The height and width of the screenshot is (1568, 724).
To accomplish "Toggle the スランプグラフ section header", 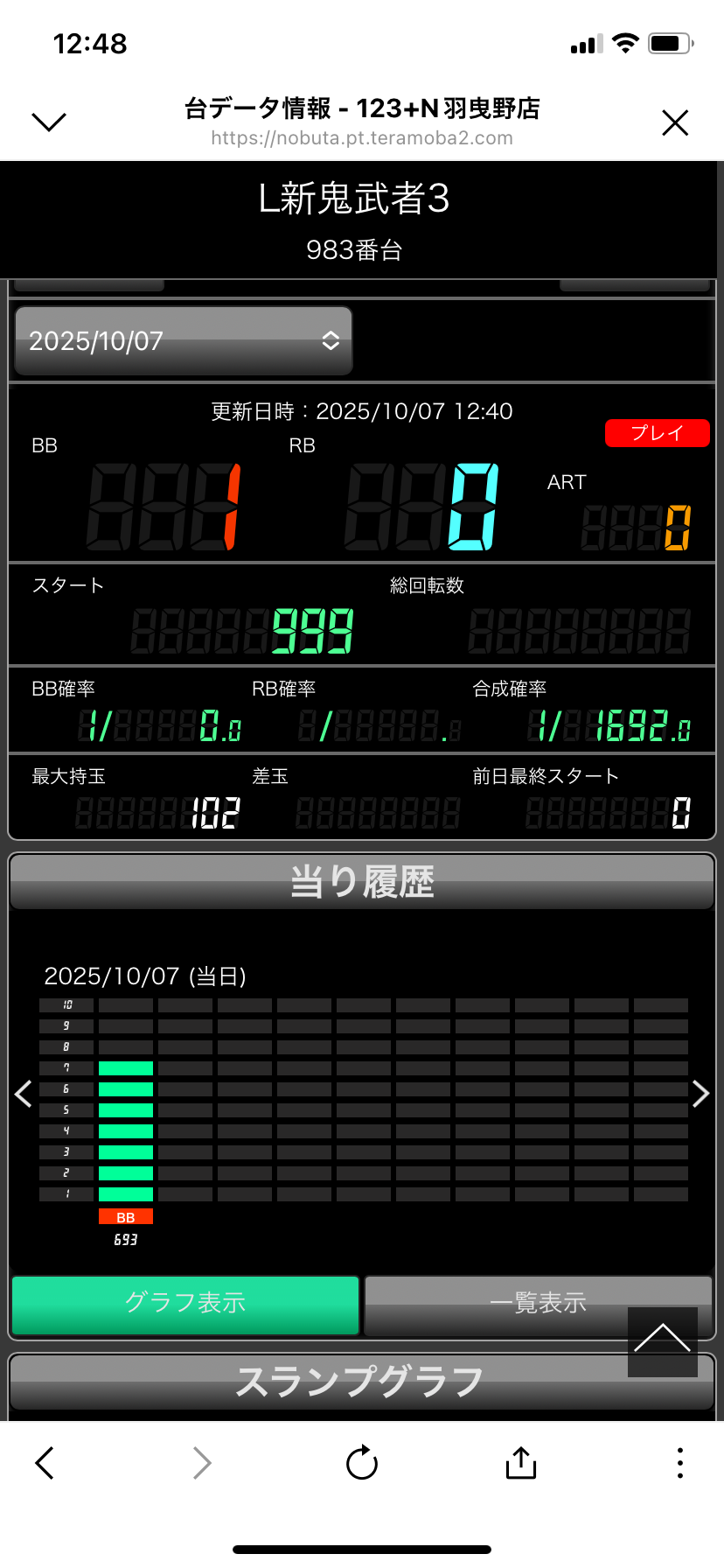I will (x=362, y=1382).
